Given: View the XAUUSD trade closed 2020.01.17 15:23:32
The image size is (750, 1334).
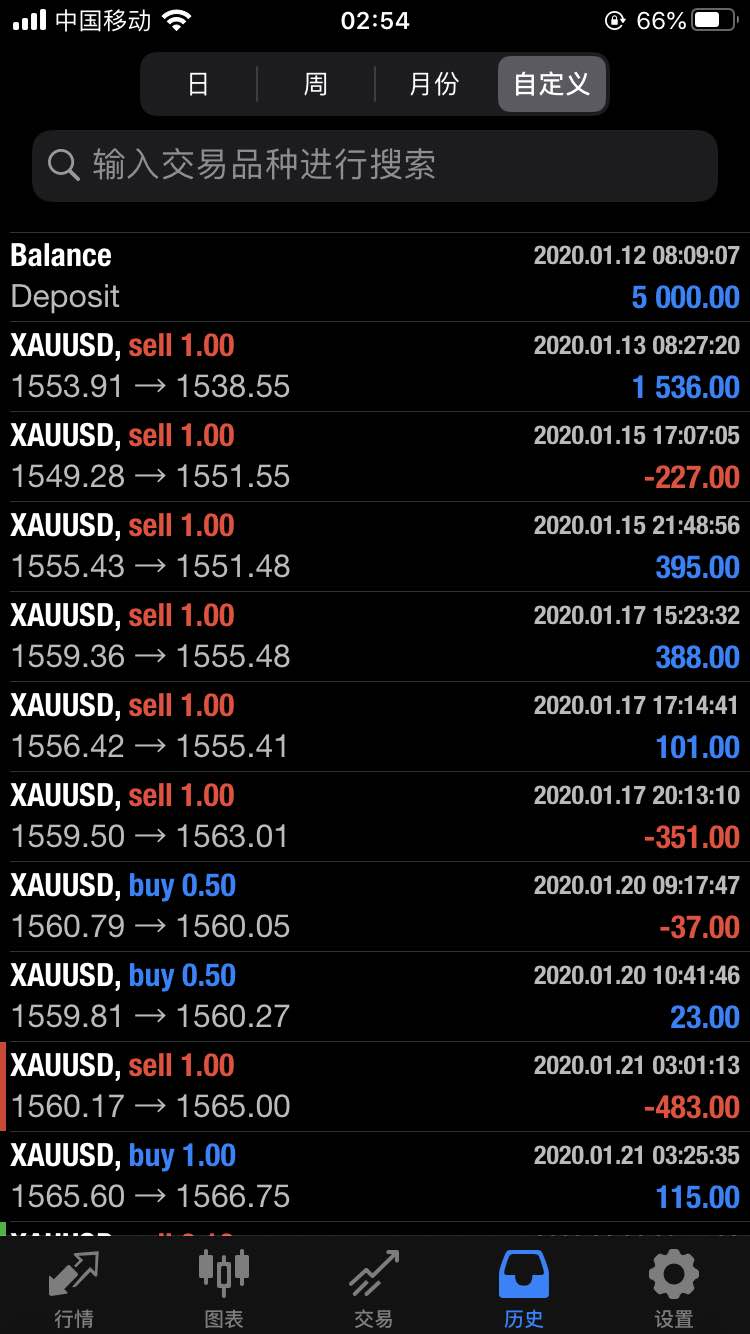Looking at the screenshot, I should [x=375, y=637].
